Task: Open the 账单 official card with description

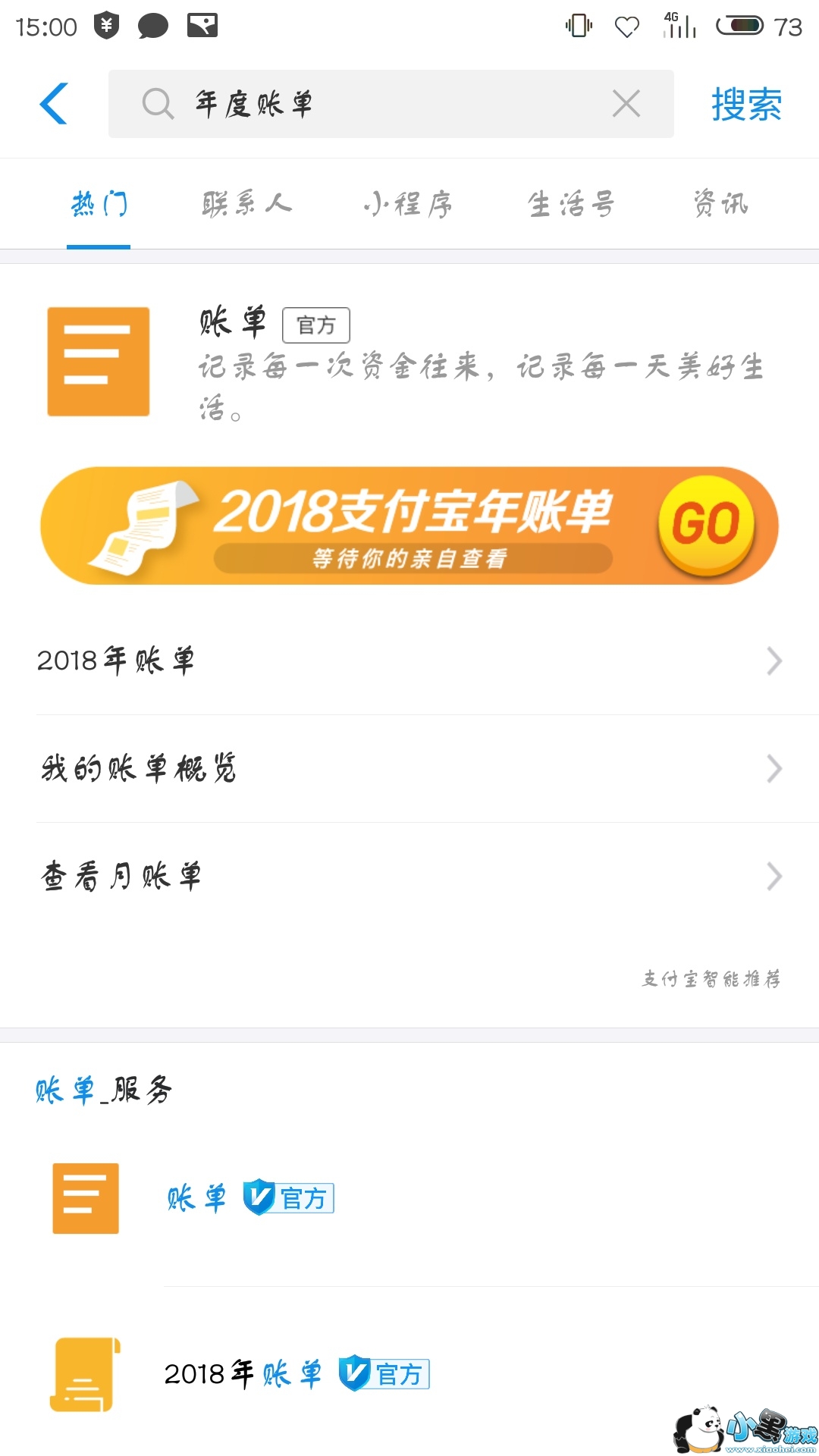Action: [x=409, y=362]
